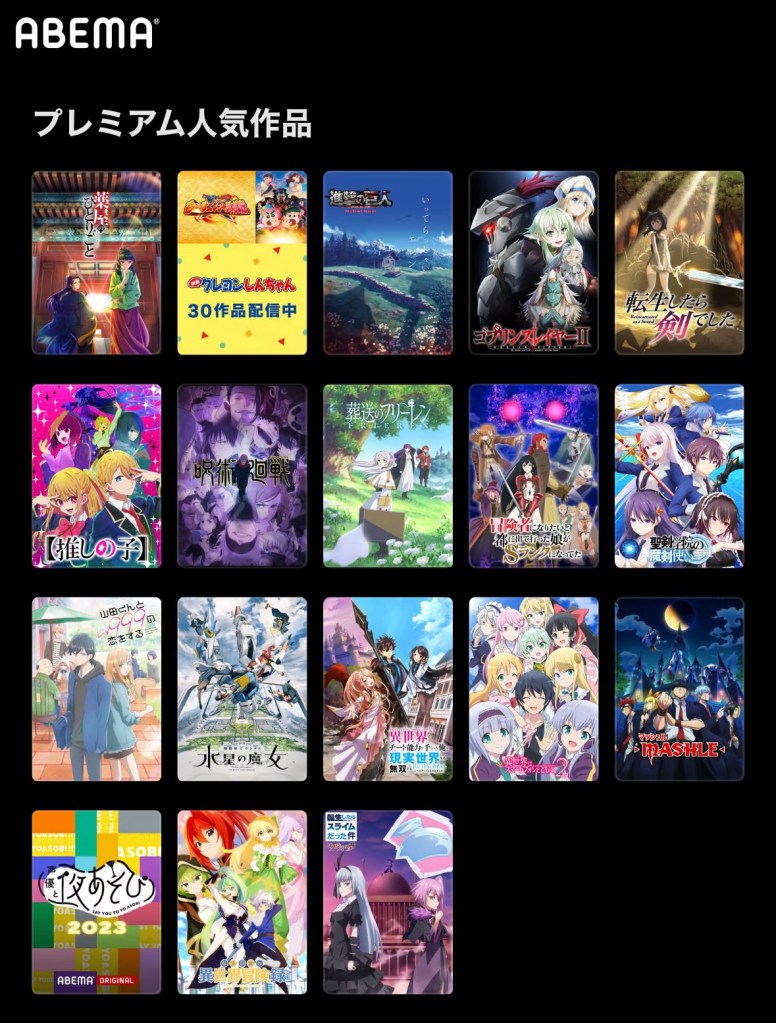The width and height of the screenshot is (776, 1023).
Task: Select the Sランクになってた adventurer anime poster
Action: click(533, 476)
